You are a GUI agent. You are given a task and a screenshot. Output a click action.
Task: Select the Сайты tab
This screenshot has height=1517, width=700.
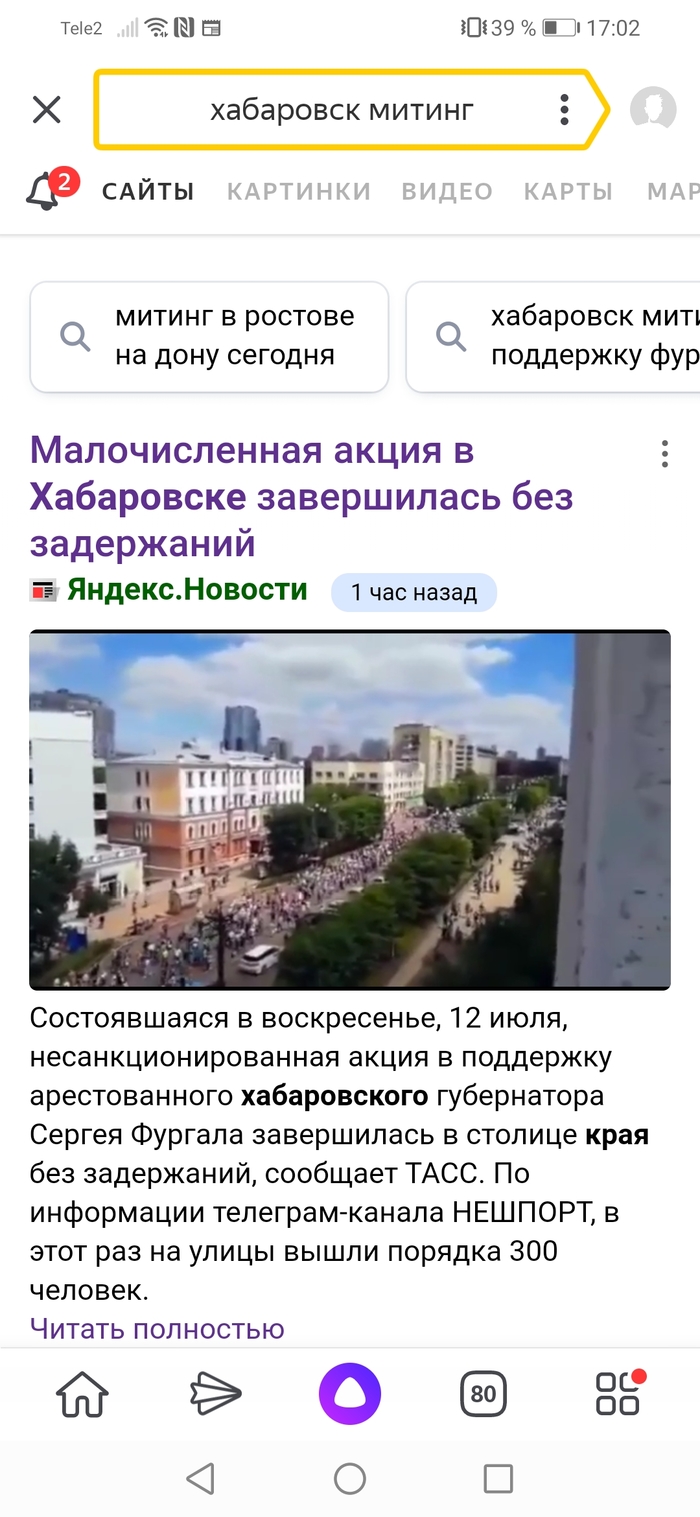tap(148, 191)
